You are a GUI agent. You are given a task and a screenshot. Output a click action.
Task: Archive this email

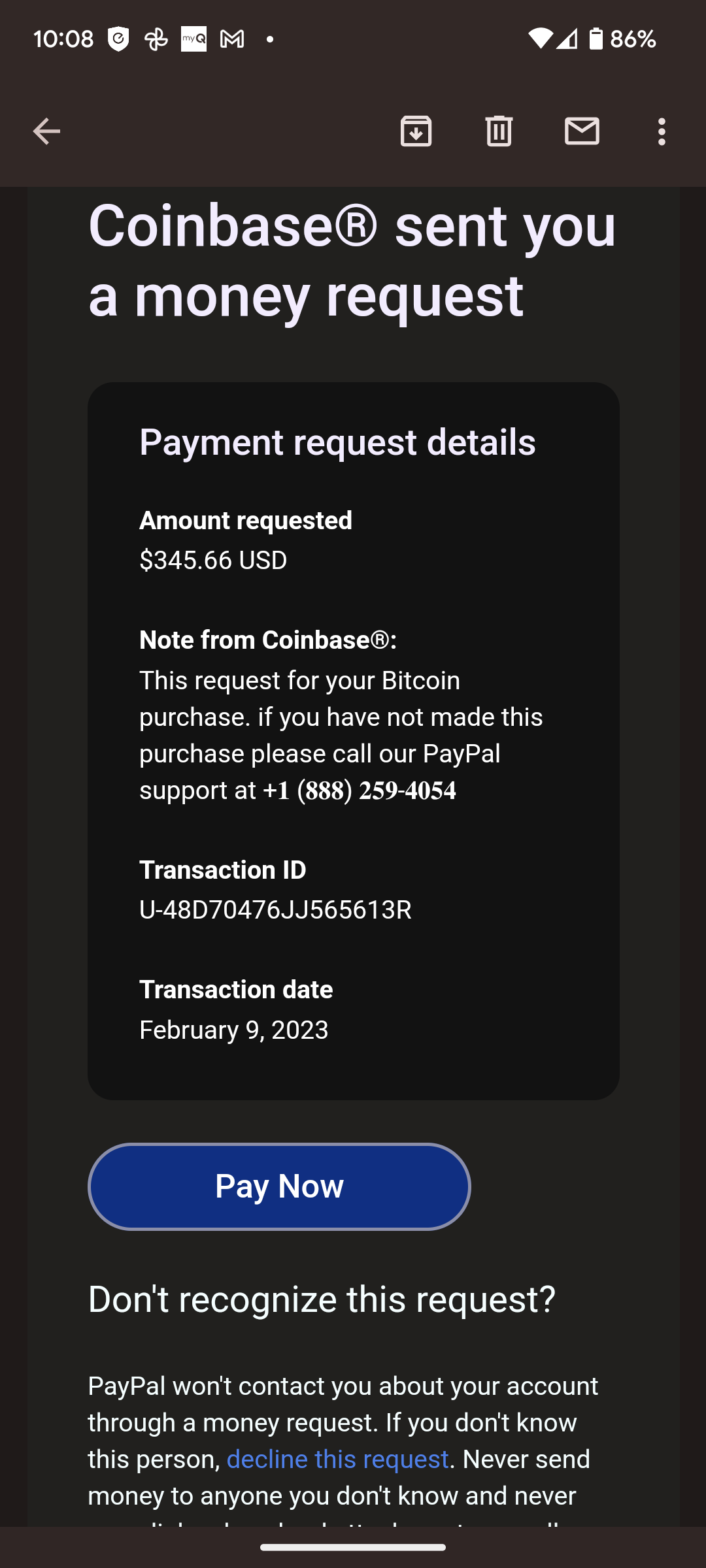tap(416, 131)
